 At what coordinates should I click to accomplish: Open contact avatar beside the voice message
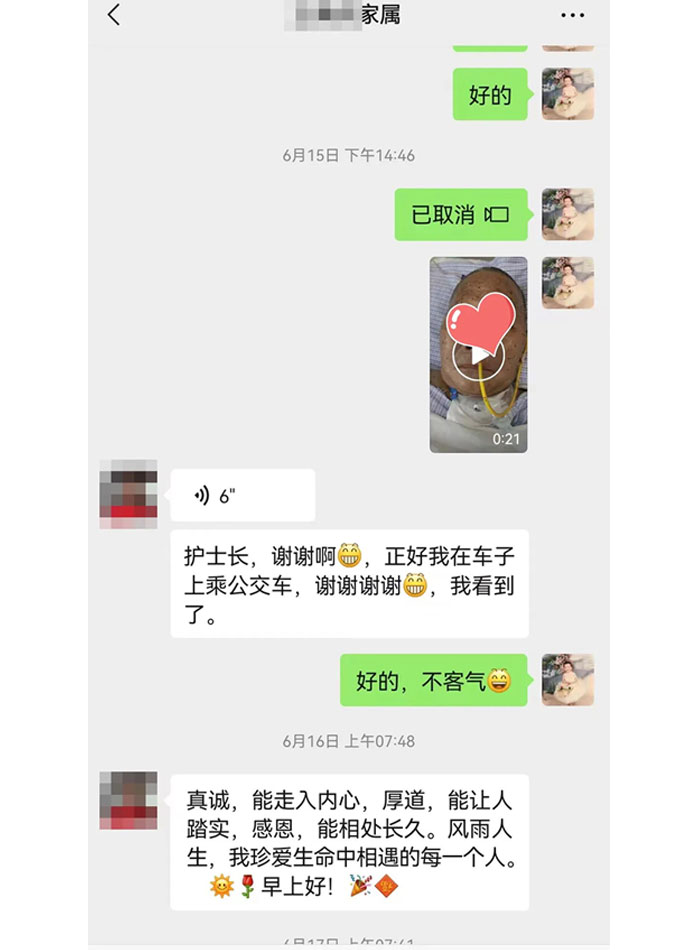128,494
